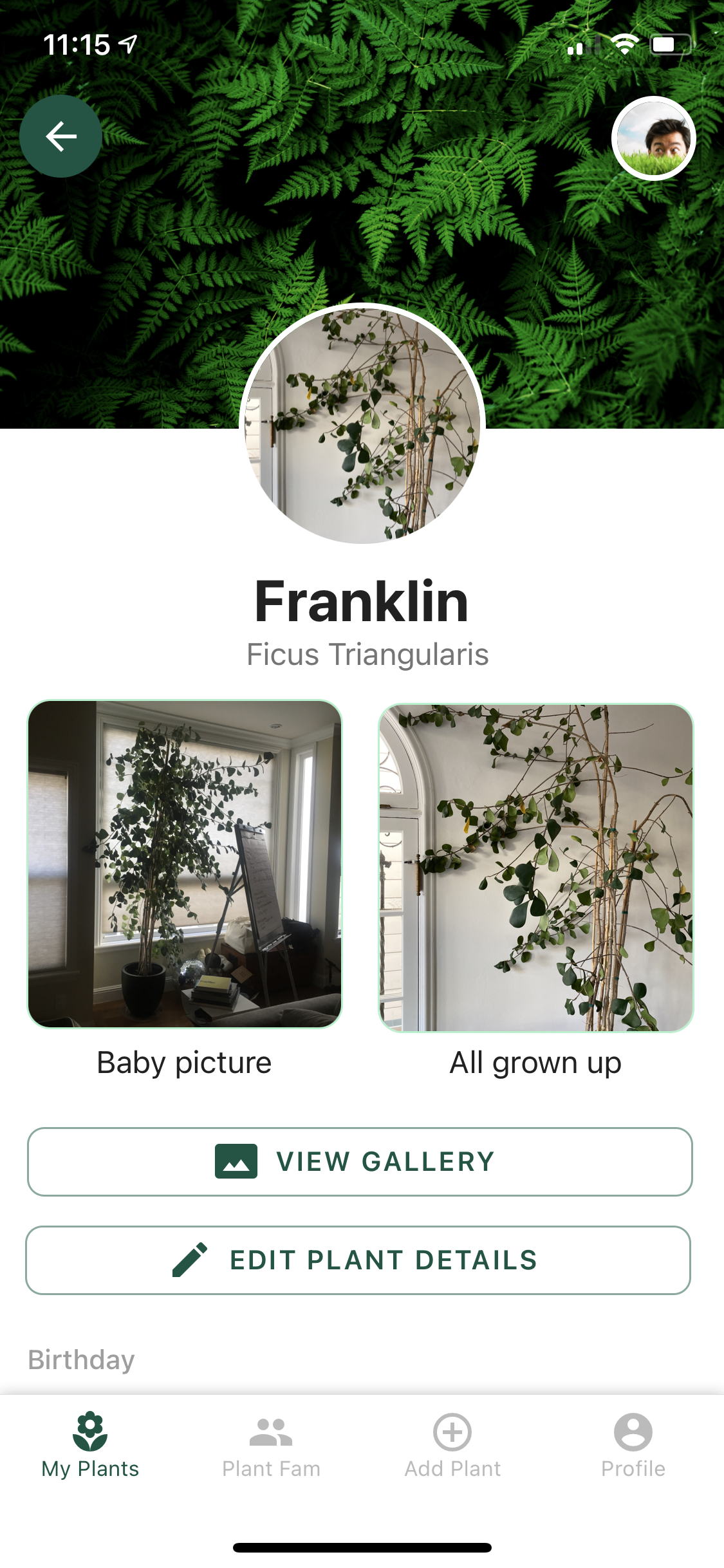Tap the gallery icon inside View Gallery
The width and height of the screenshot is (724, 1568).
(237, 1161)
